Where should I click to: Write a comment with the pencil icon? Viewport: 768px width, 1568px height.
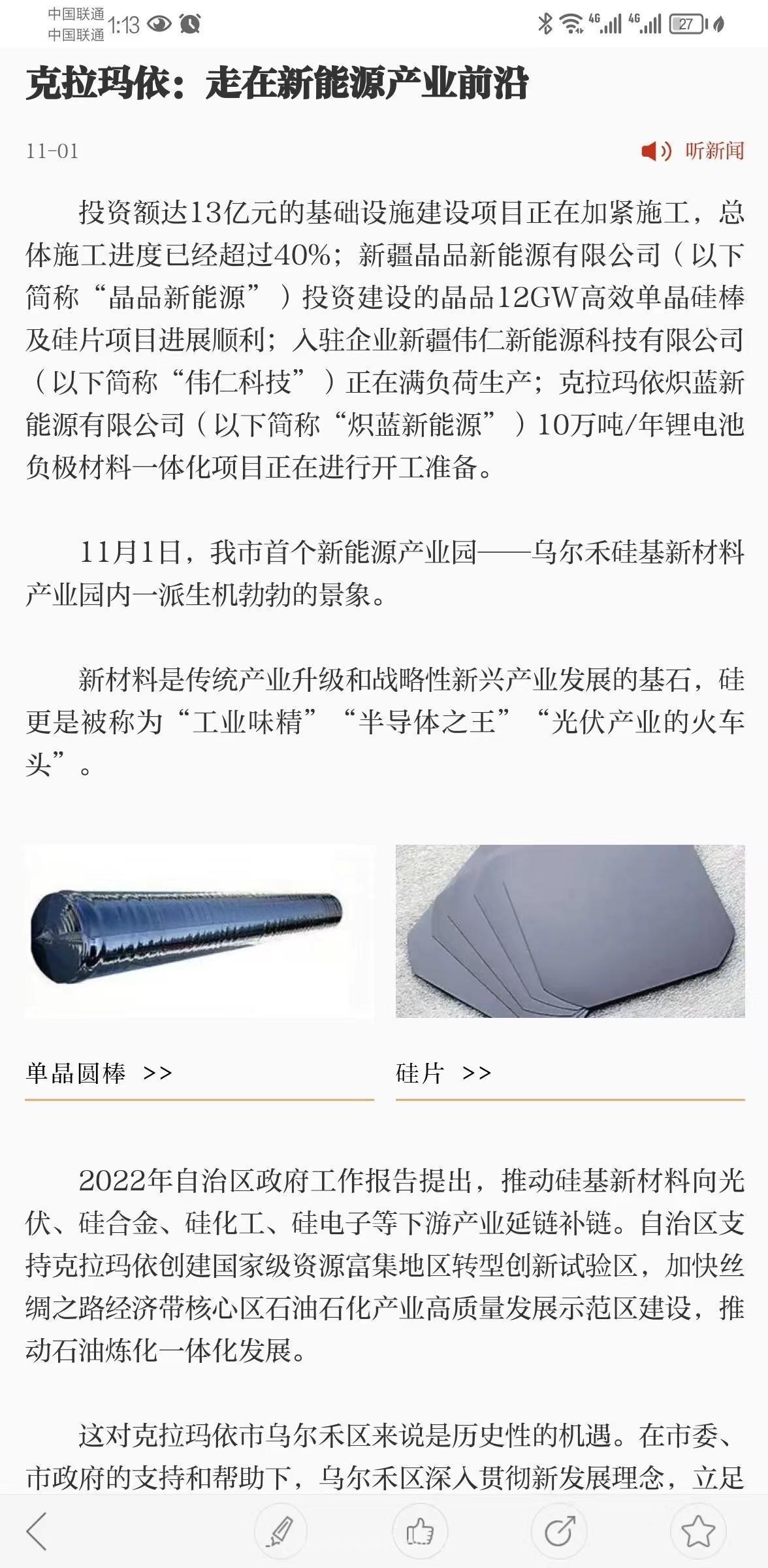point(280,1531)
